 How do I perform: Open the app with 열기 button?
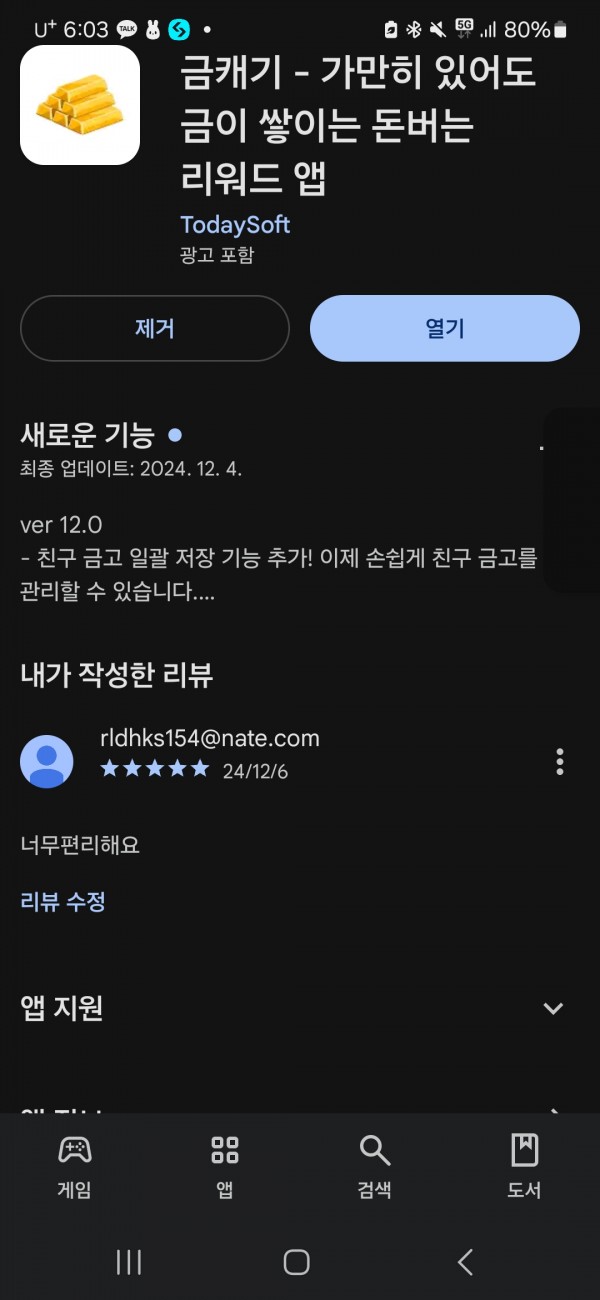tap(445, 328)
